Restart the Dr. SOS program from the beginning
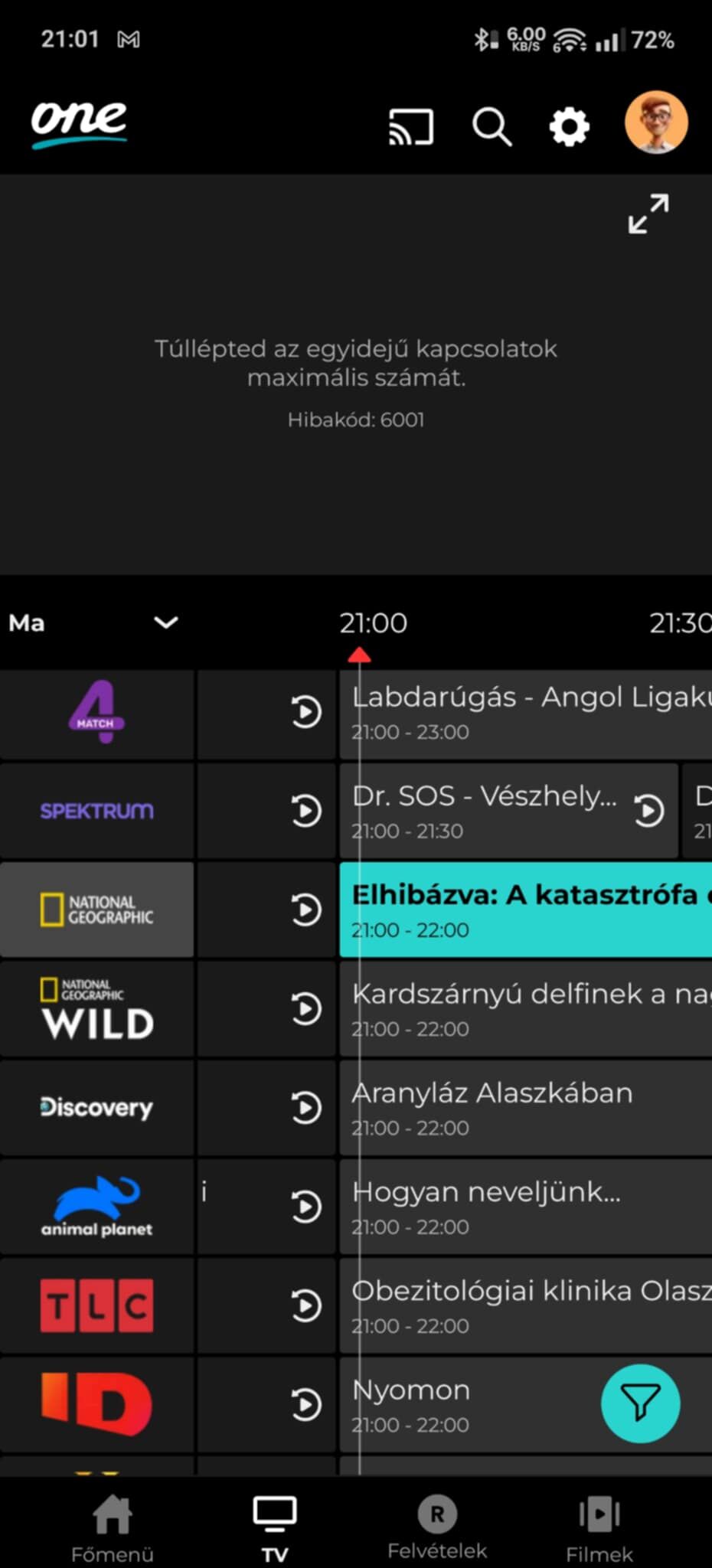712x1568 pixels. click(x=648, y=810)
